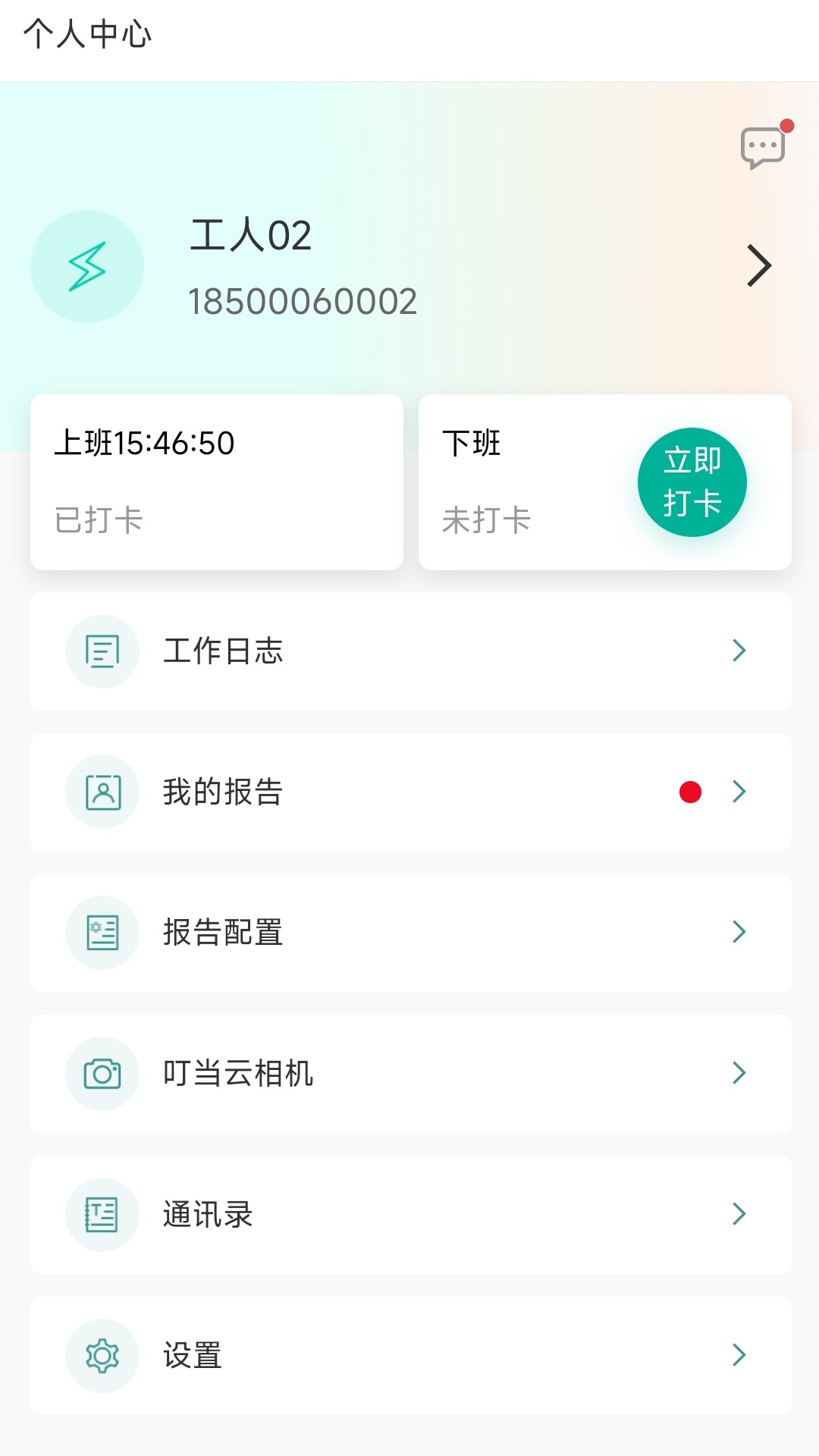Screen dimensions: 819x1456
Task: Open 设置
Action: point(410,1356)
